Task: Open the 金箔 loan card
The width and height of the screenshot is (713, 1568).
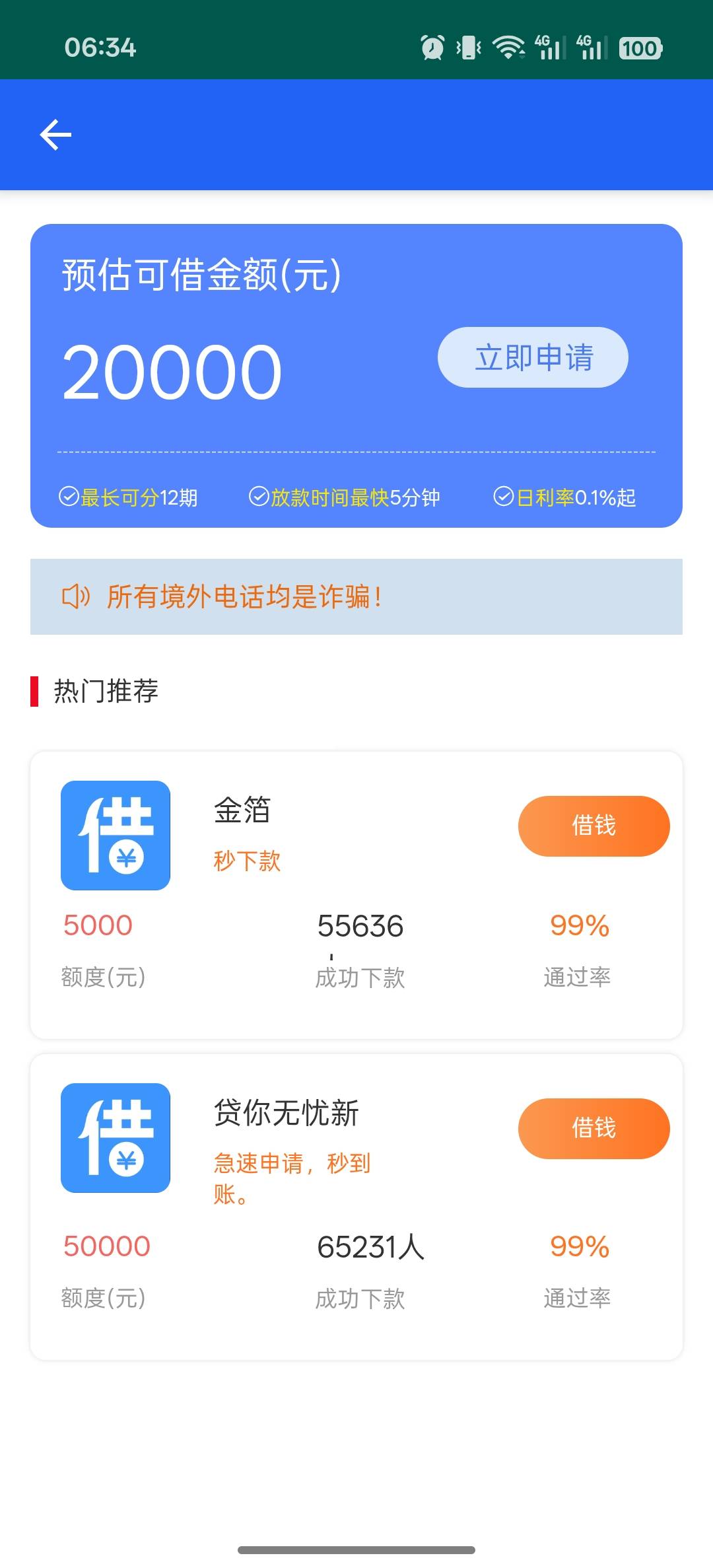Action: 356,895
